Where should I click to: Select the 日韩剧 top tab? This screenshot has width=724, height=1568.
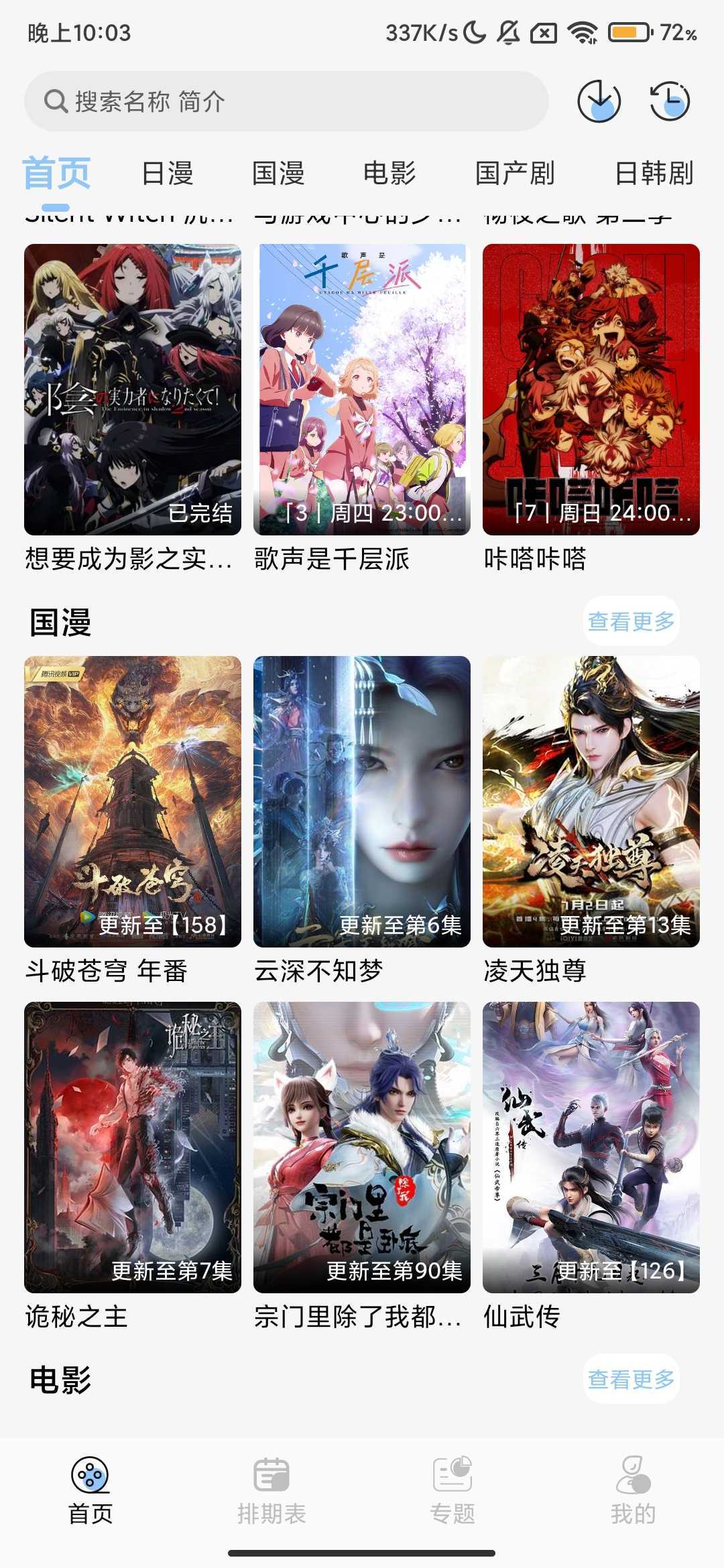click(654, 174)
